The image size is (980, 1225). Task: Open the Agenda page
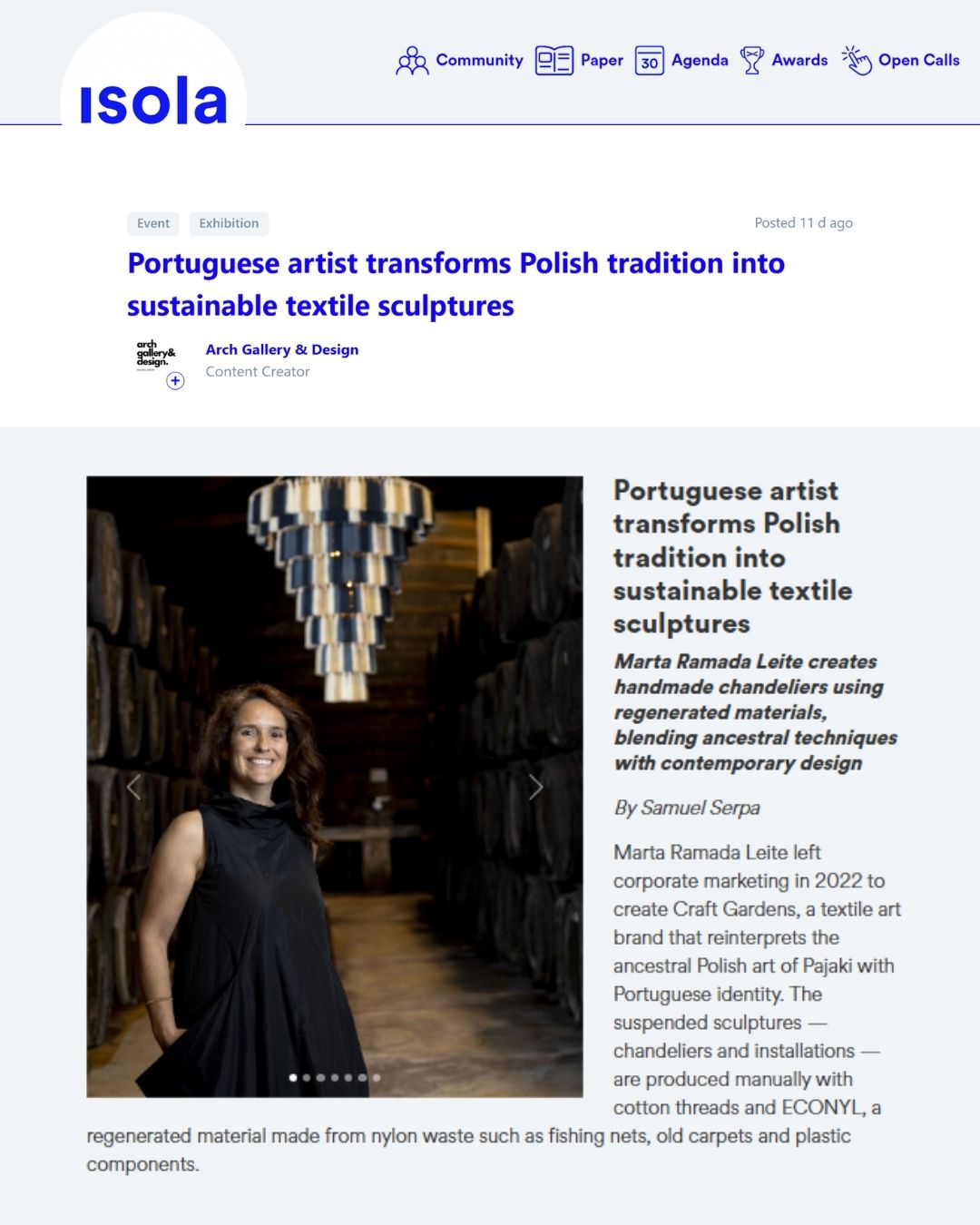681,61
